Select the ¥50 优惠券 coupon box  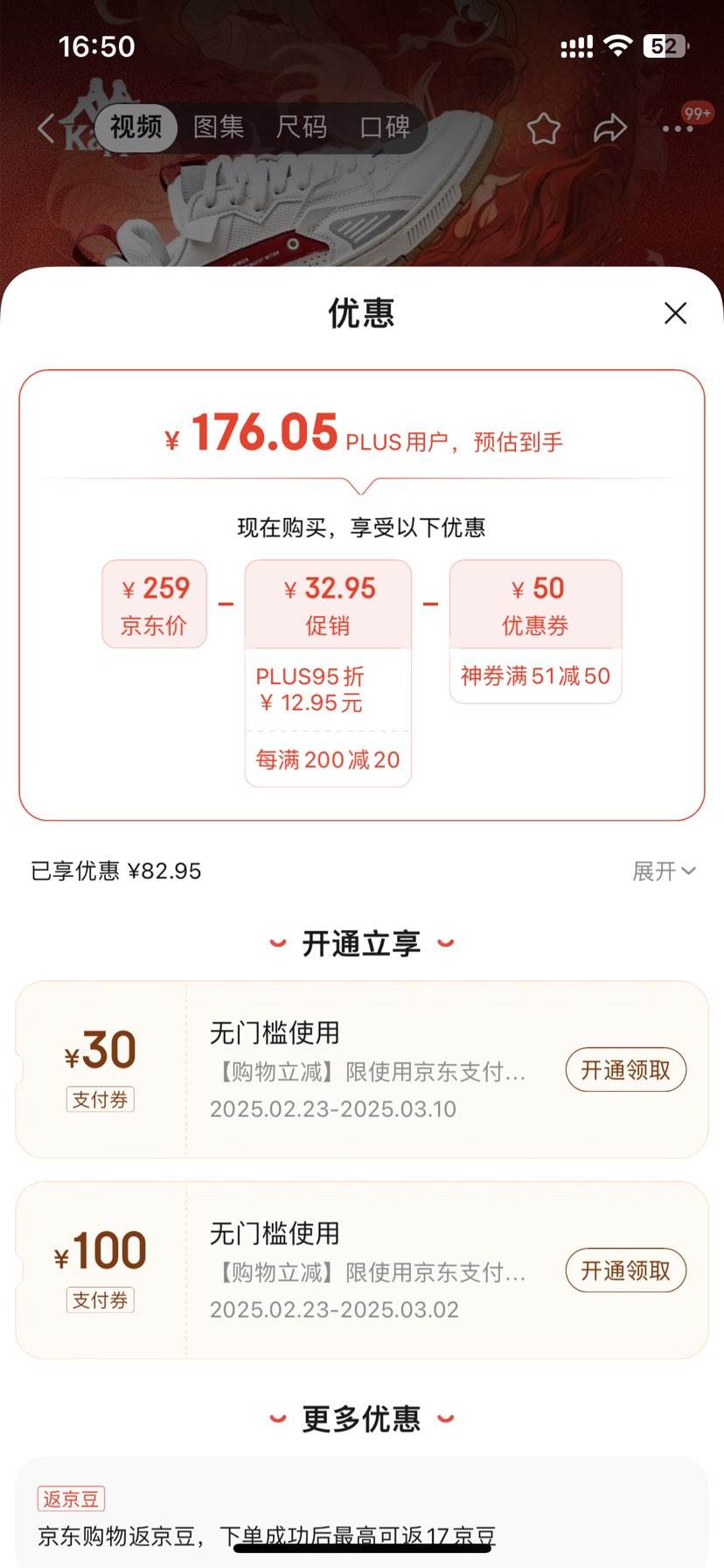click(x=535, y=604)
